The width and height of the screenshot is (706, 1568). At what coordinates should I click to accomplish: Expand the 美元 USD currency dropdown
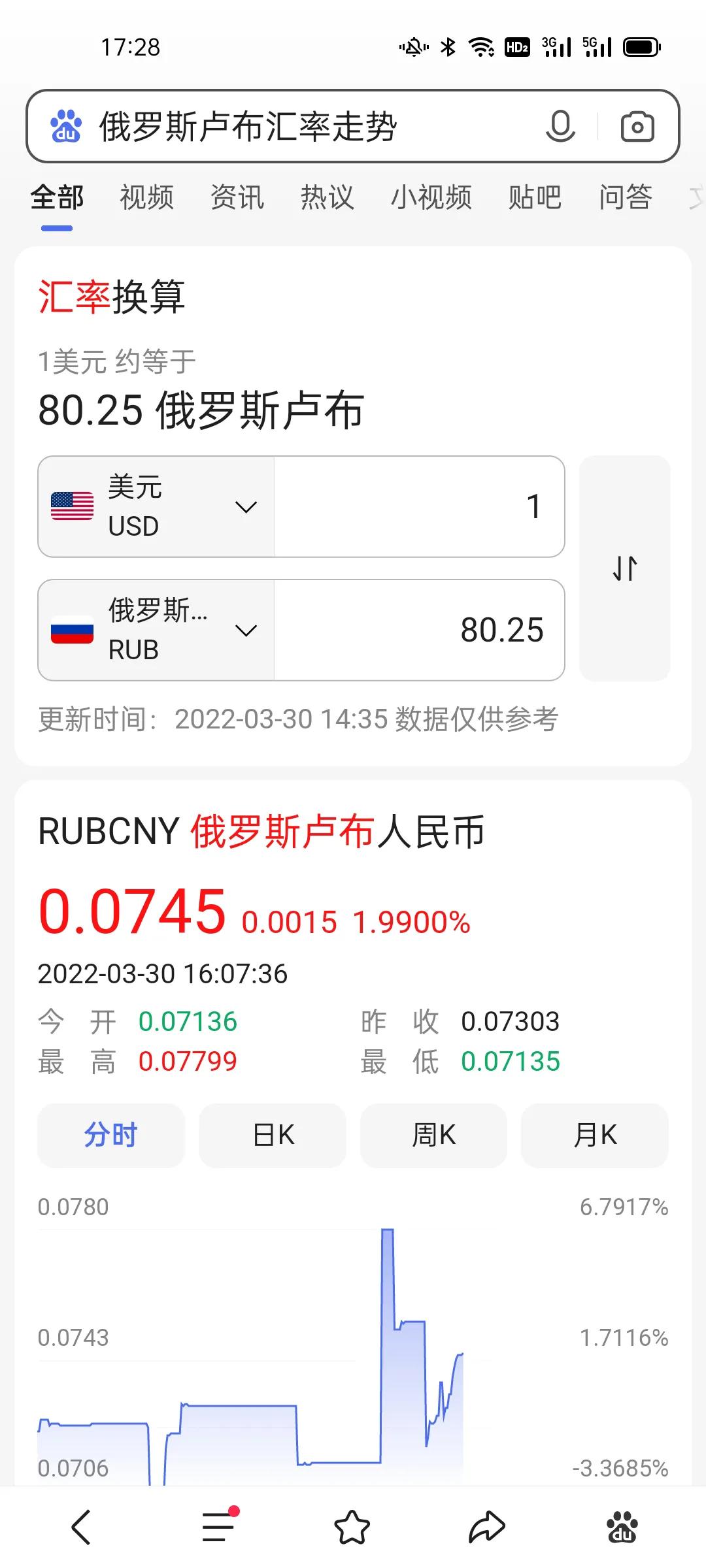click(x=156, y=507)
